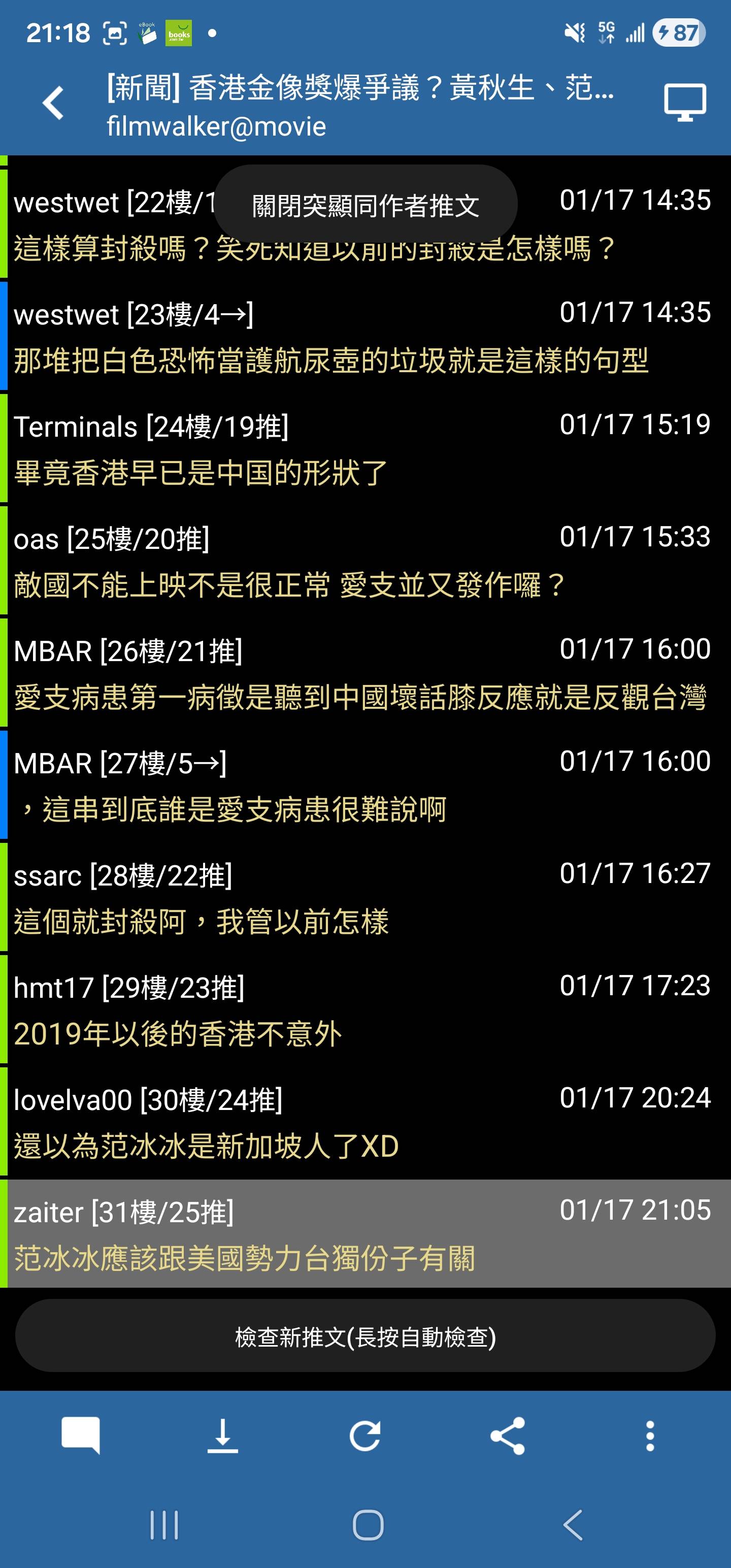731x1568 pixels.
Task: Select MBAR's comment on floor 26
Action: tap(365, 673)
